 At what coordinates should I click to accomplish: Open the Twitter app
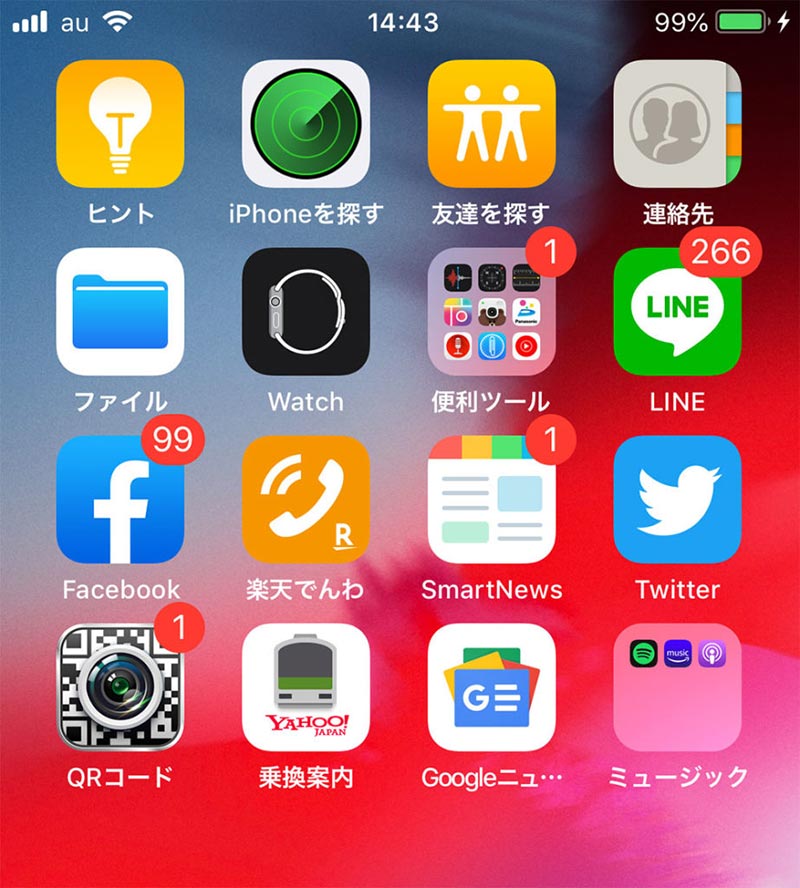click(677, 500)
